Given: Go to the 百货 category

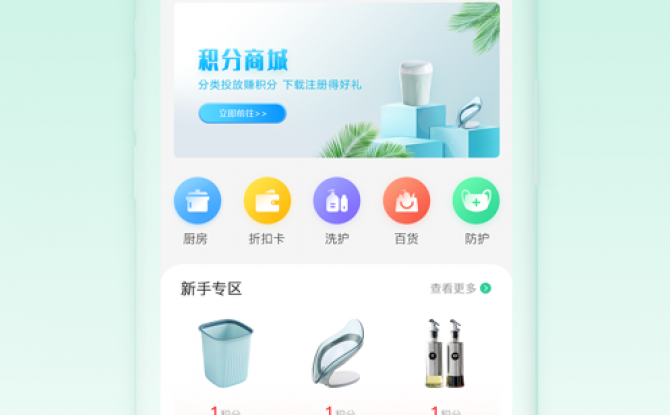Looking at the screenshot, I should [x=406, y=201].
